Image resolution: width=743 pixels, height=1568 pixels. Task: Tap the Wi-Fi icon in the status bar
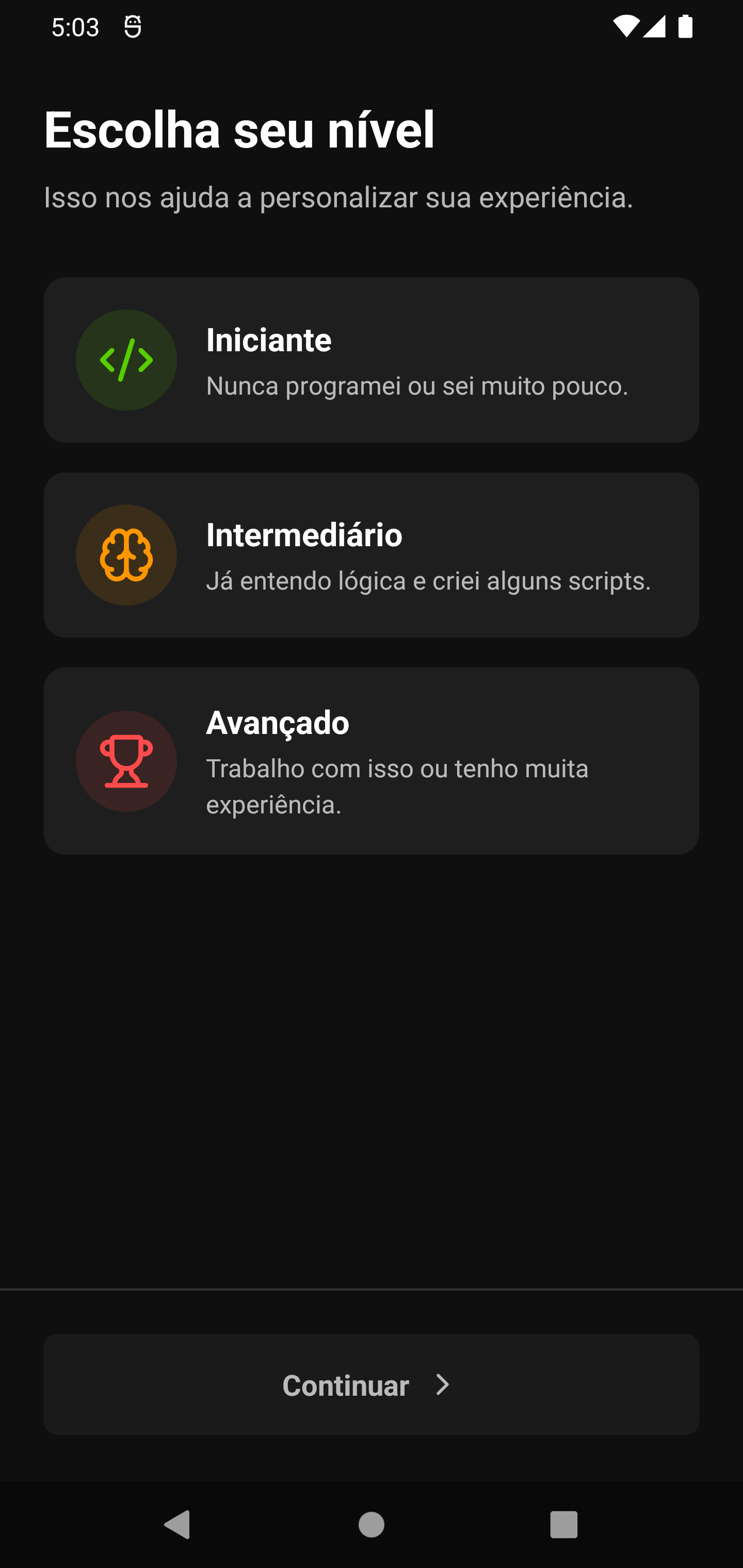click(626, 26)
